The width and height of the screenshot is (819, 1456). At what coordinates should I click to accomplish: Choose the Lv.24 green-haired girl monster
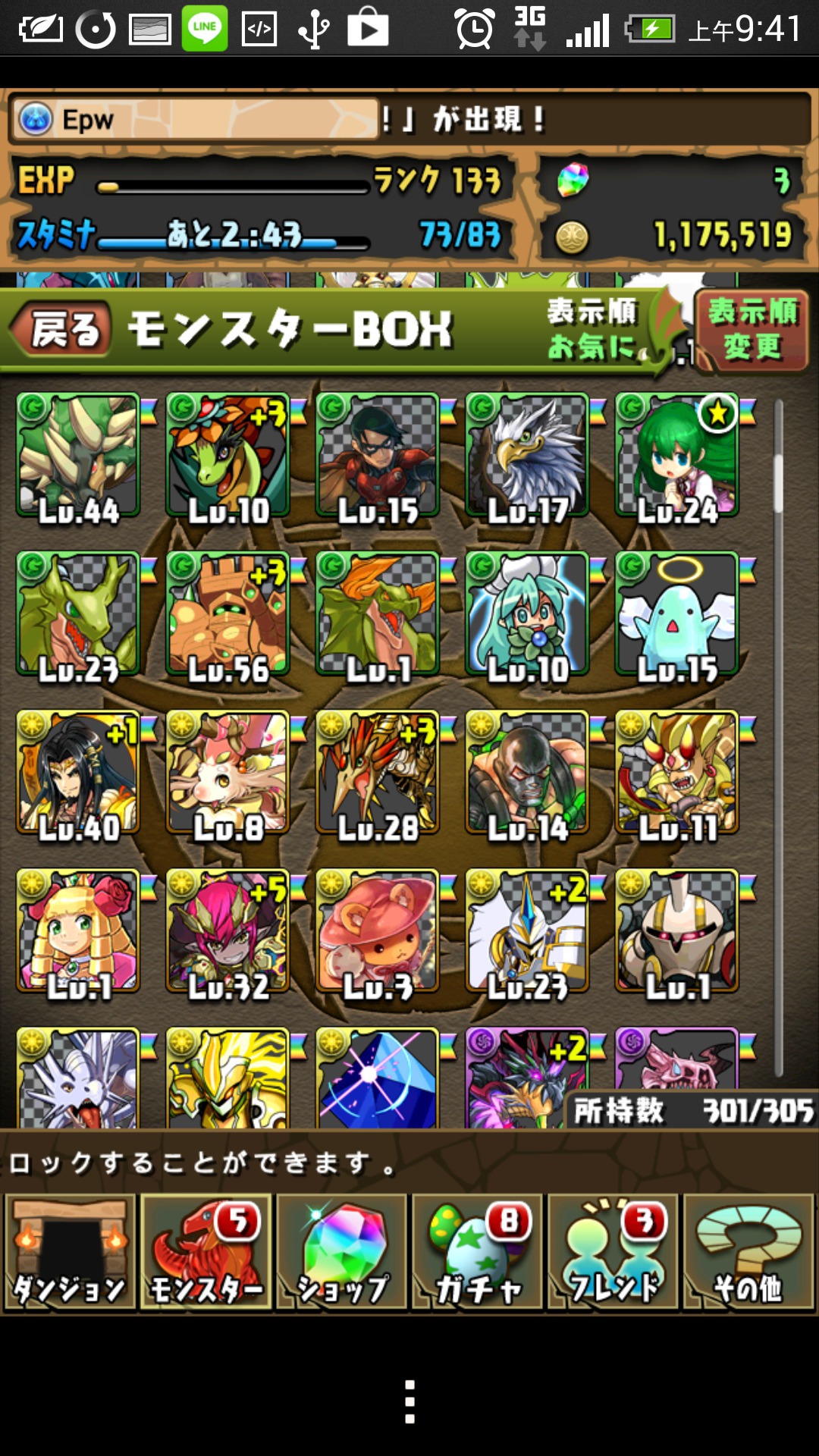click(x=677, y=457)
